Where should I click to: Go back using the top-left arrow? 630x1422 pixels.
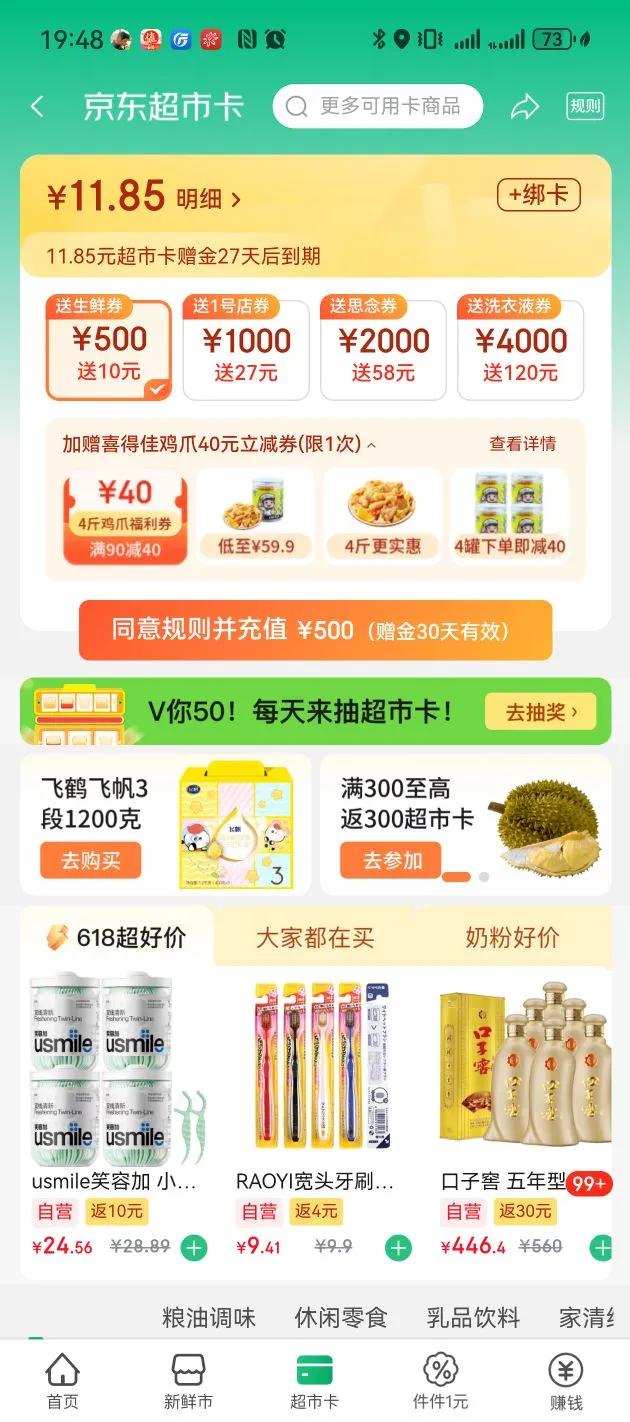click(x=38, y=107)
